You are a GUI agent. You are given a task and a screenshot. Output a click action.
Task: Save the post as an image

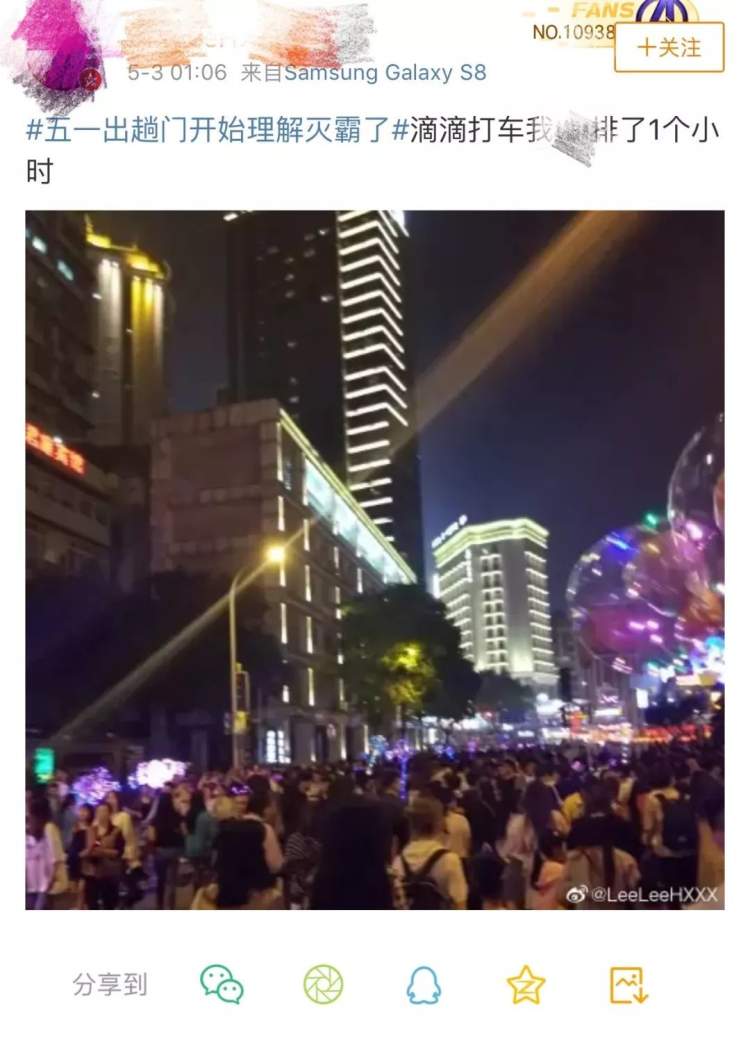(x=629, y=984)
